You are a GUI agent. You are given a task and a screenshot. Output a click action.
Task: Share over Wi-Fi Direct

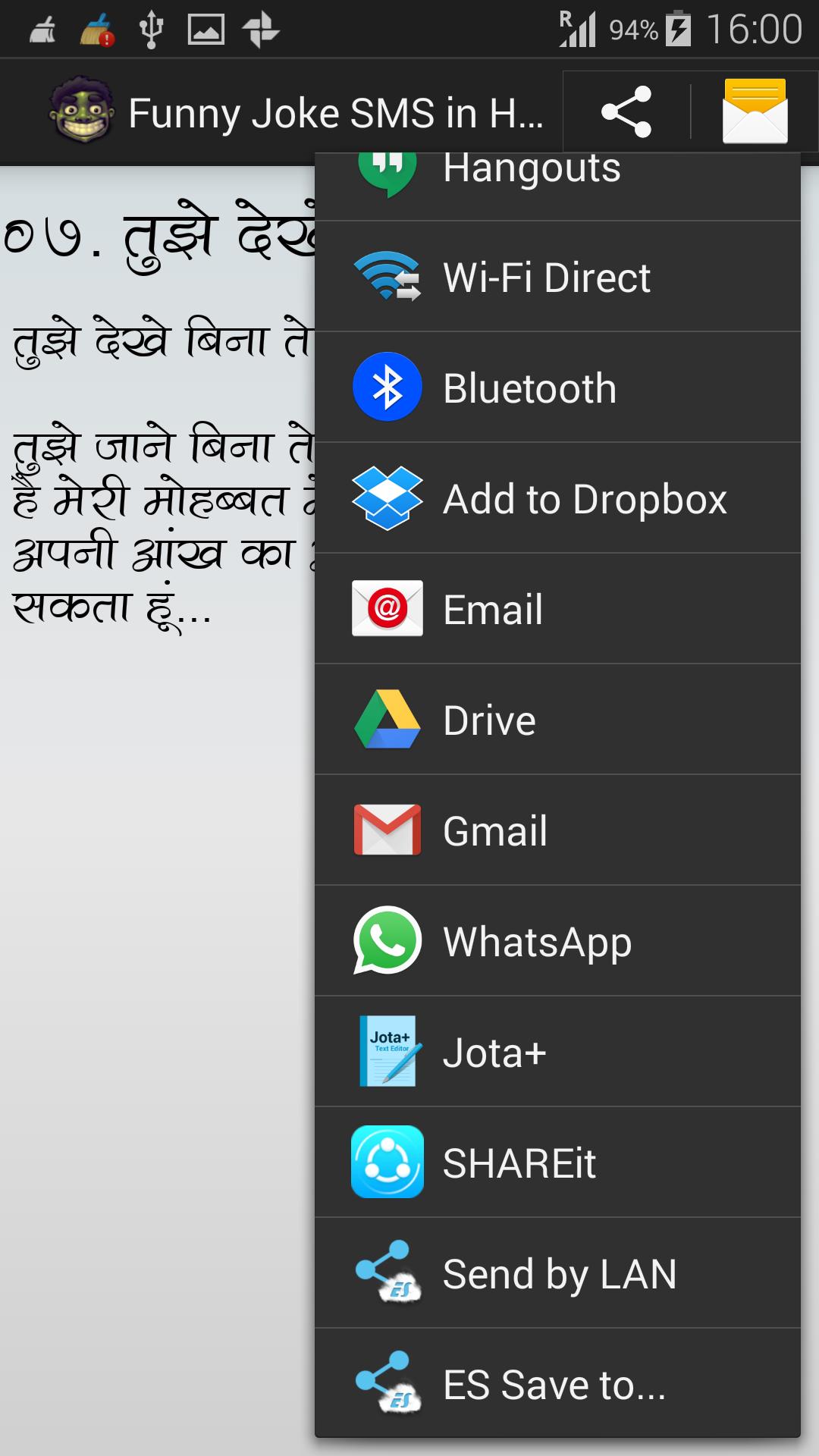point(546,278)
